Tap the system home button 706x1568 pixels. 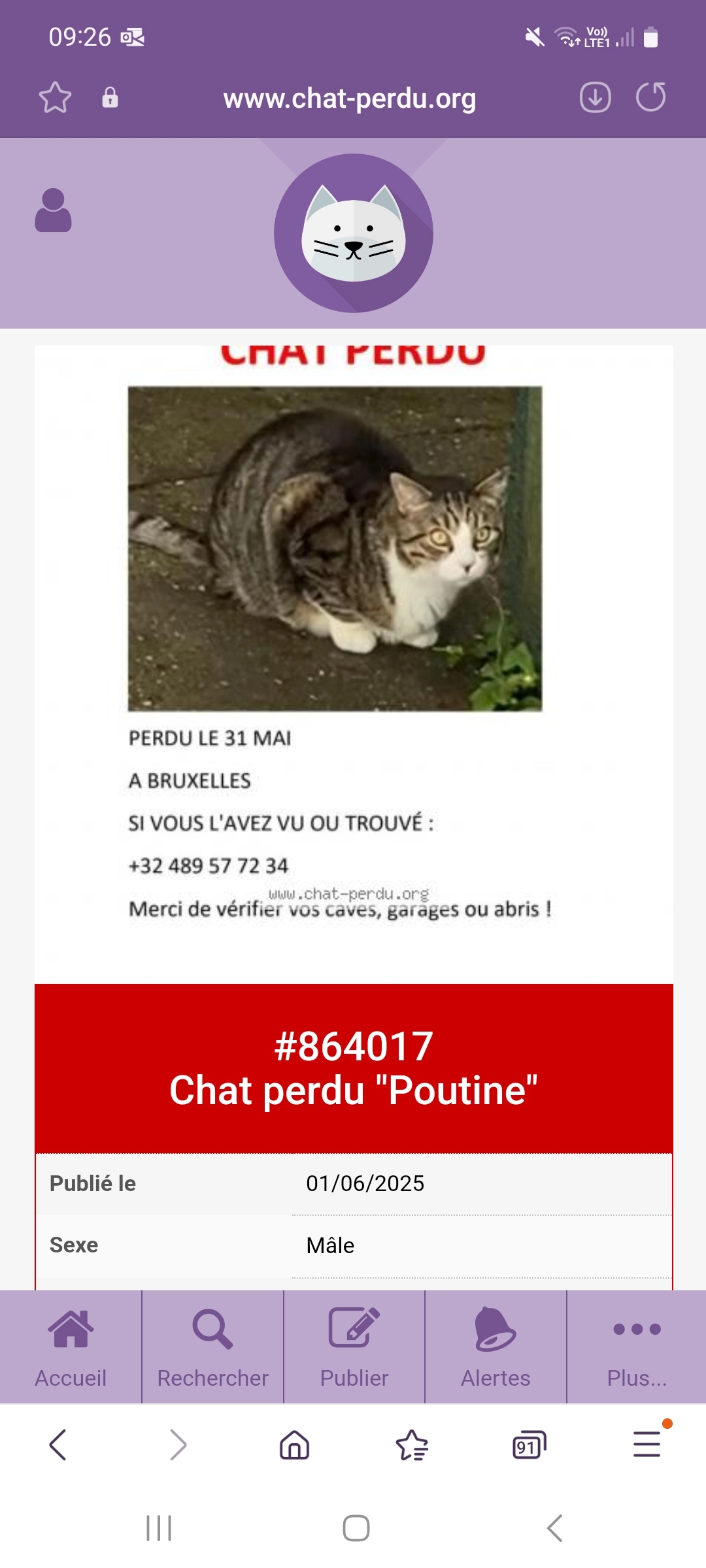tap(356, 1528)
